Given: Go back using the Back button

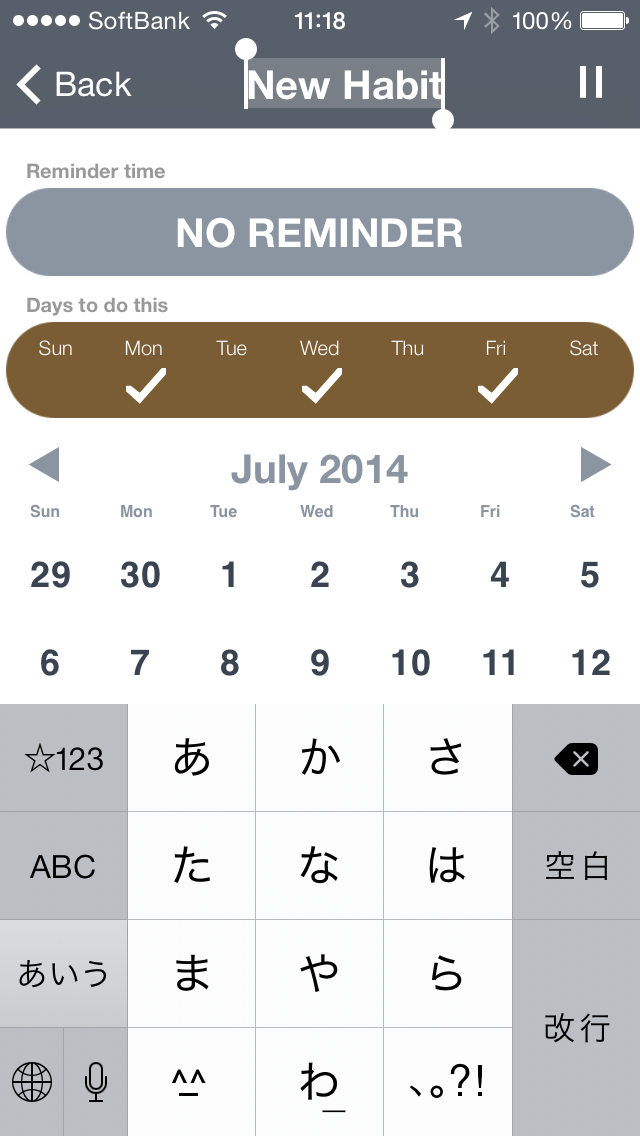Looking at the screenshot, I should (75, 85).
